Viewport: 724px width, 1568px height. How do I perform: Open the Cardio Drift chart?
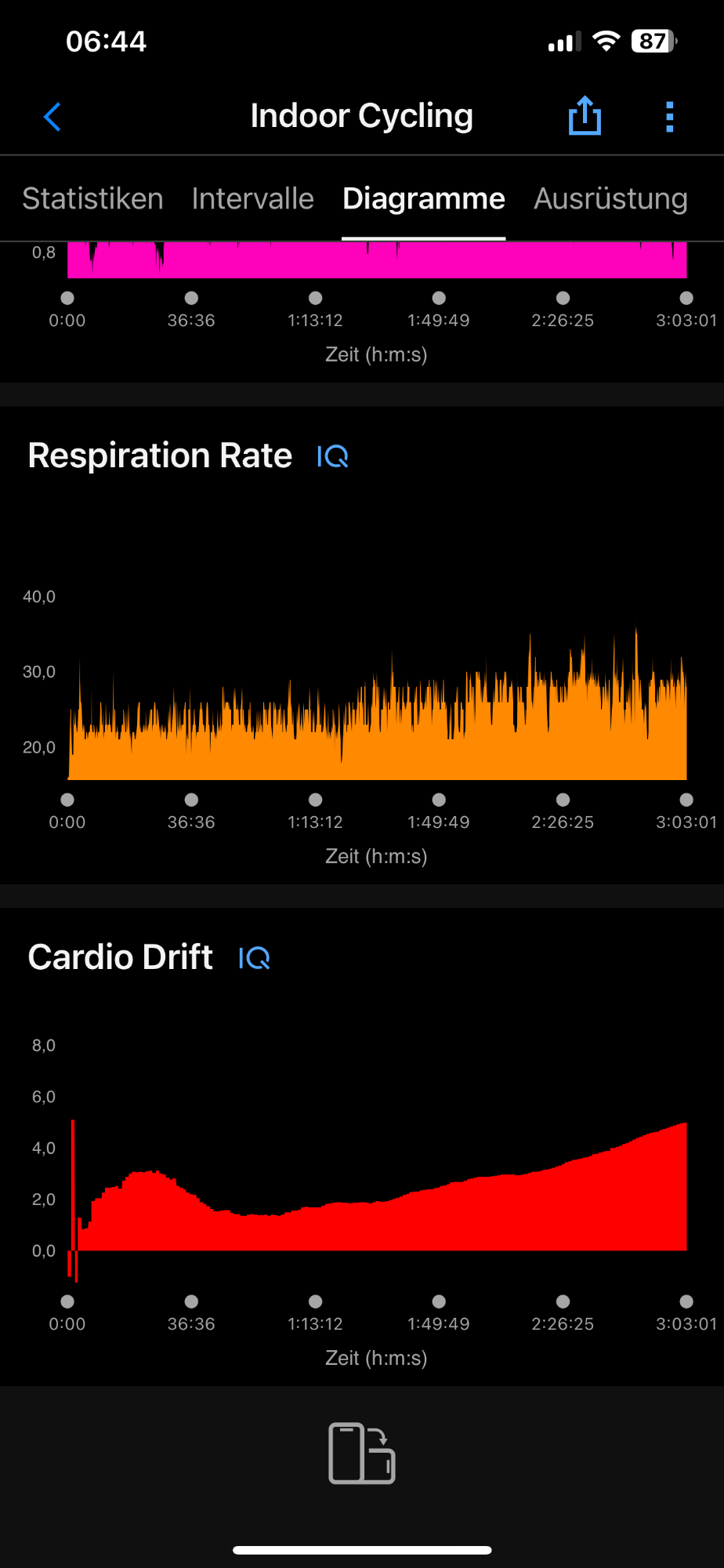(x=376, y=1184)
